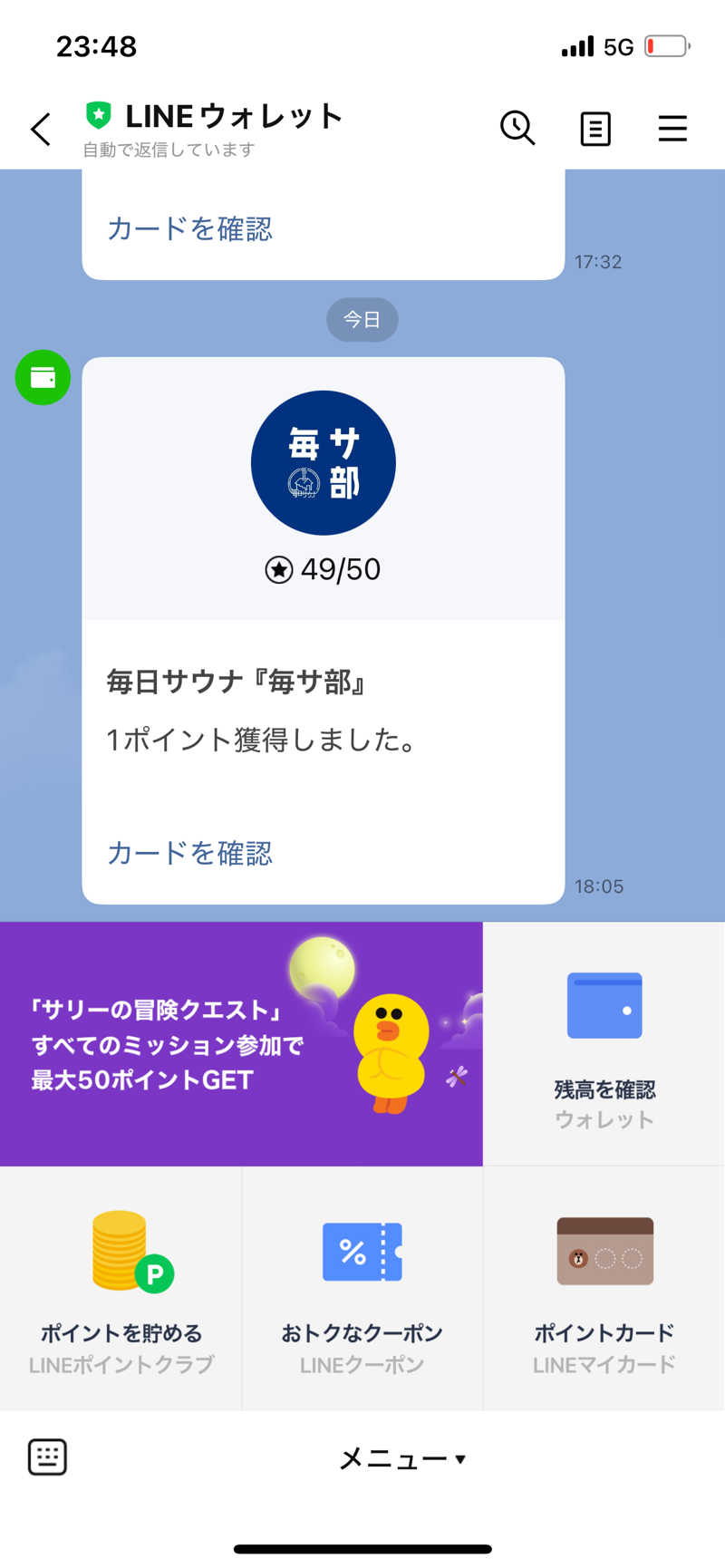Open the notes list icon
Viewport: 725px width, 1568px height.
[x=594, y=129]
